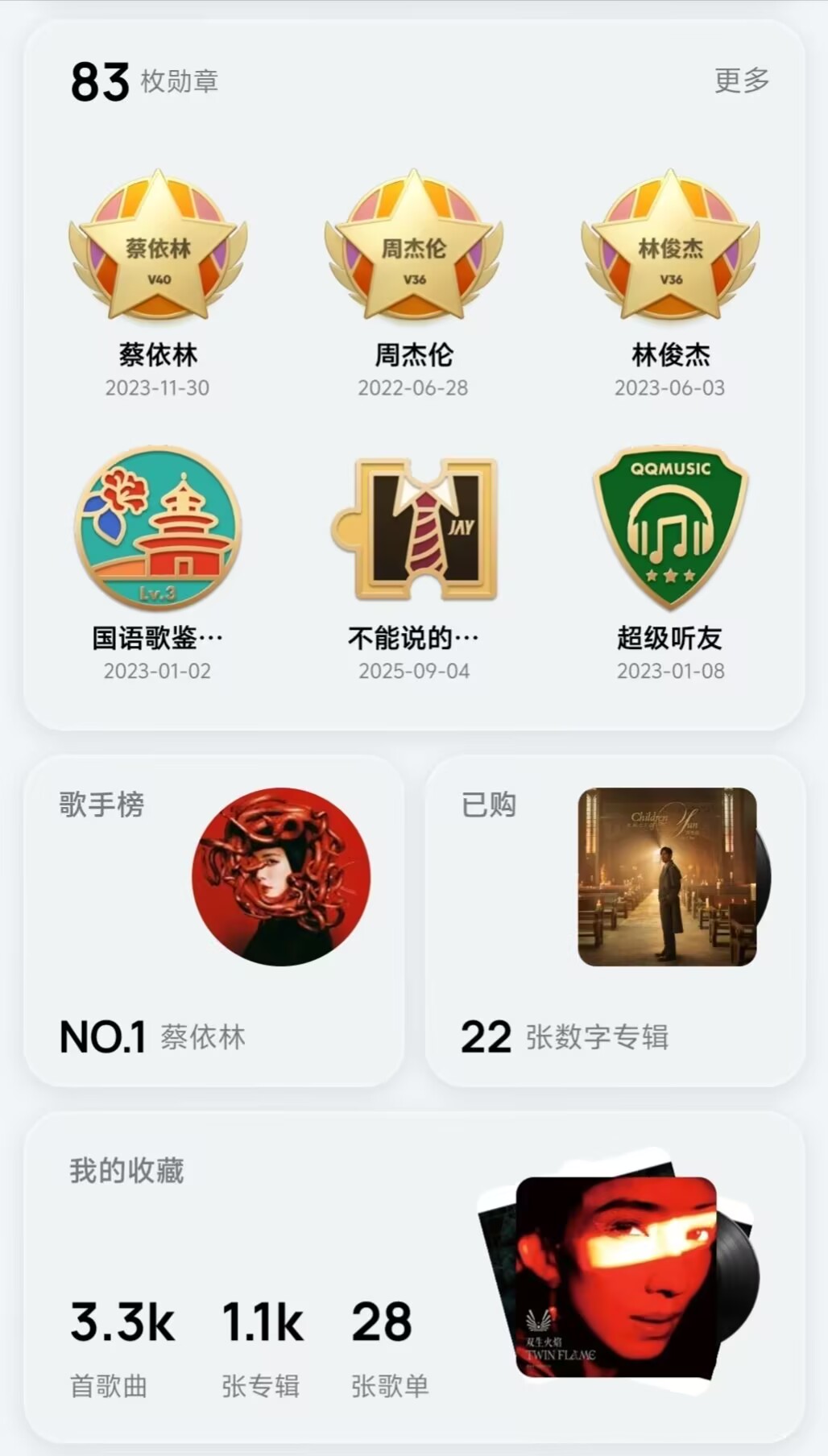View the 已购 card of digital albums
Viewport: 828px width, 1456px height.
click(615, 921)
